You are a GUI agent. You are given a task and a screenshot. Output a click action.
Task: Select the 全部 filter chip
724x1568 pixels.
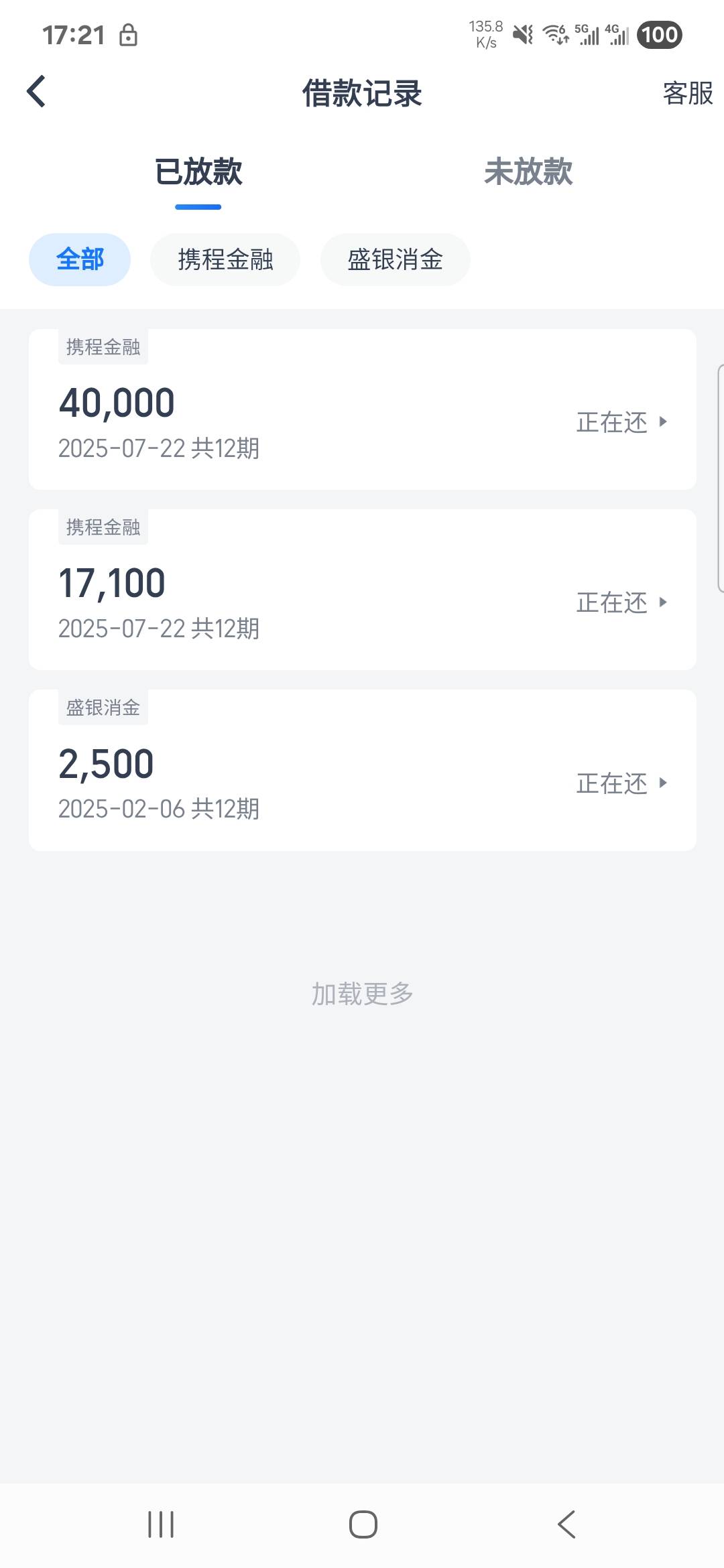tap(80, 259)
